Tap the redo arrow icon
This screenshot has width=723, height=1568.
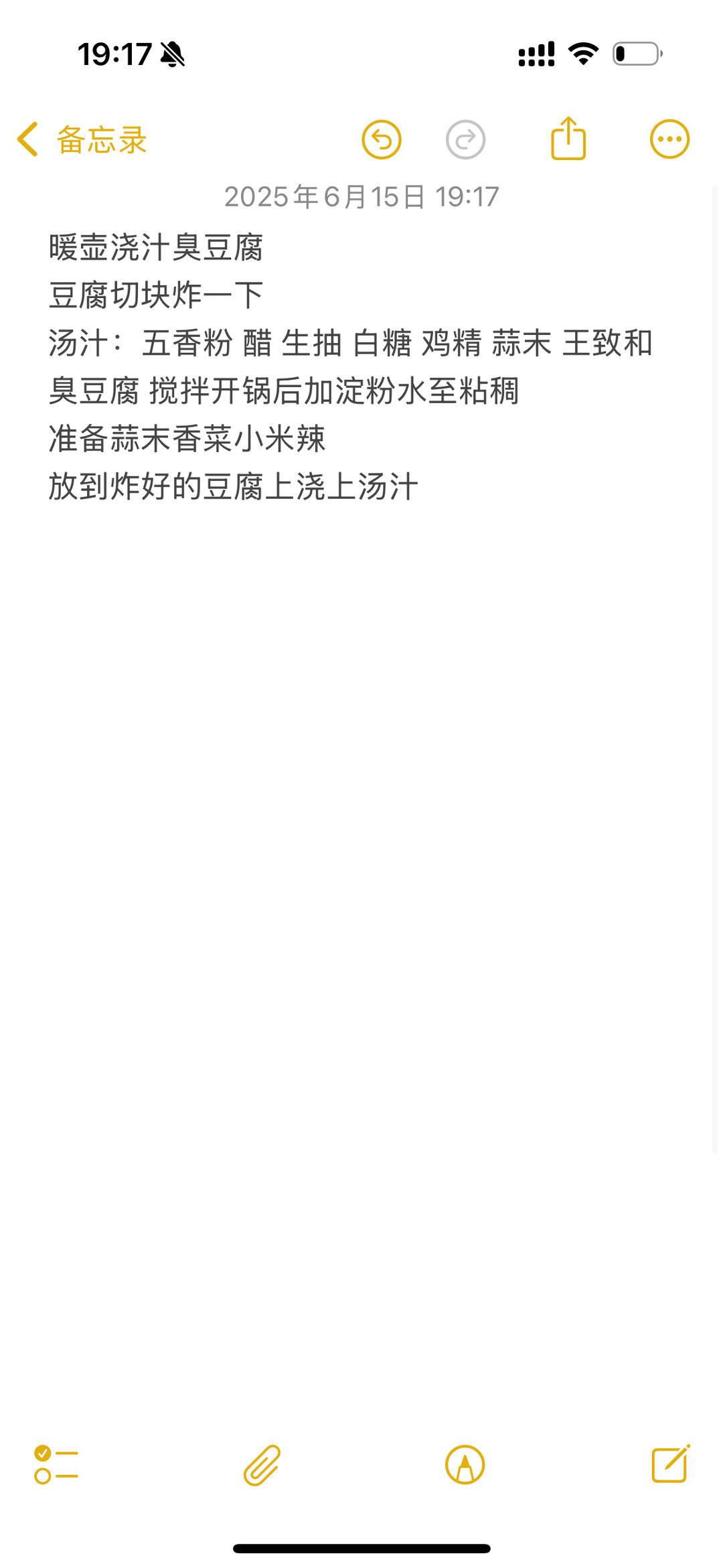click(x=465, y=140)
